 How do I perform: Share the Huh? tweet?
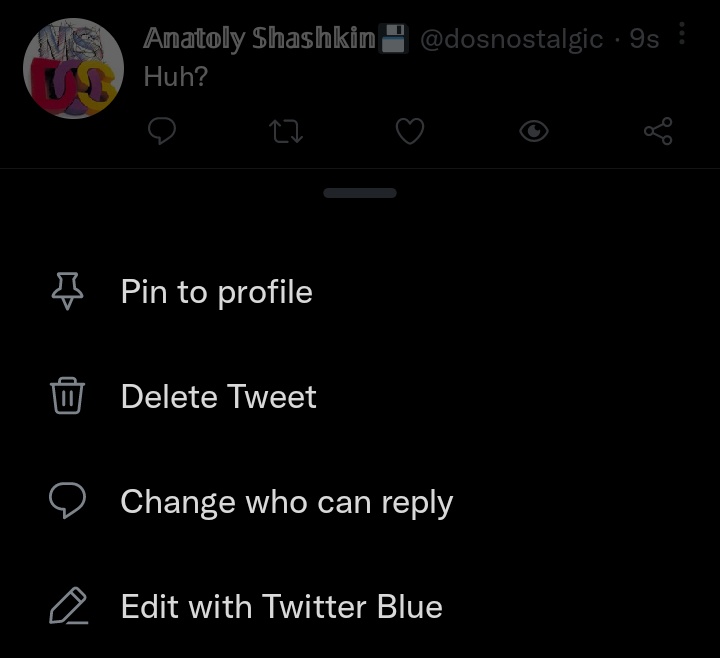(658, 131)
